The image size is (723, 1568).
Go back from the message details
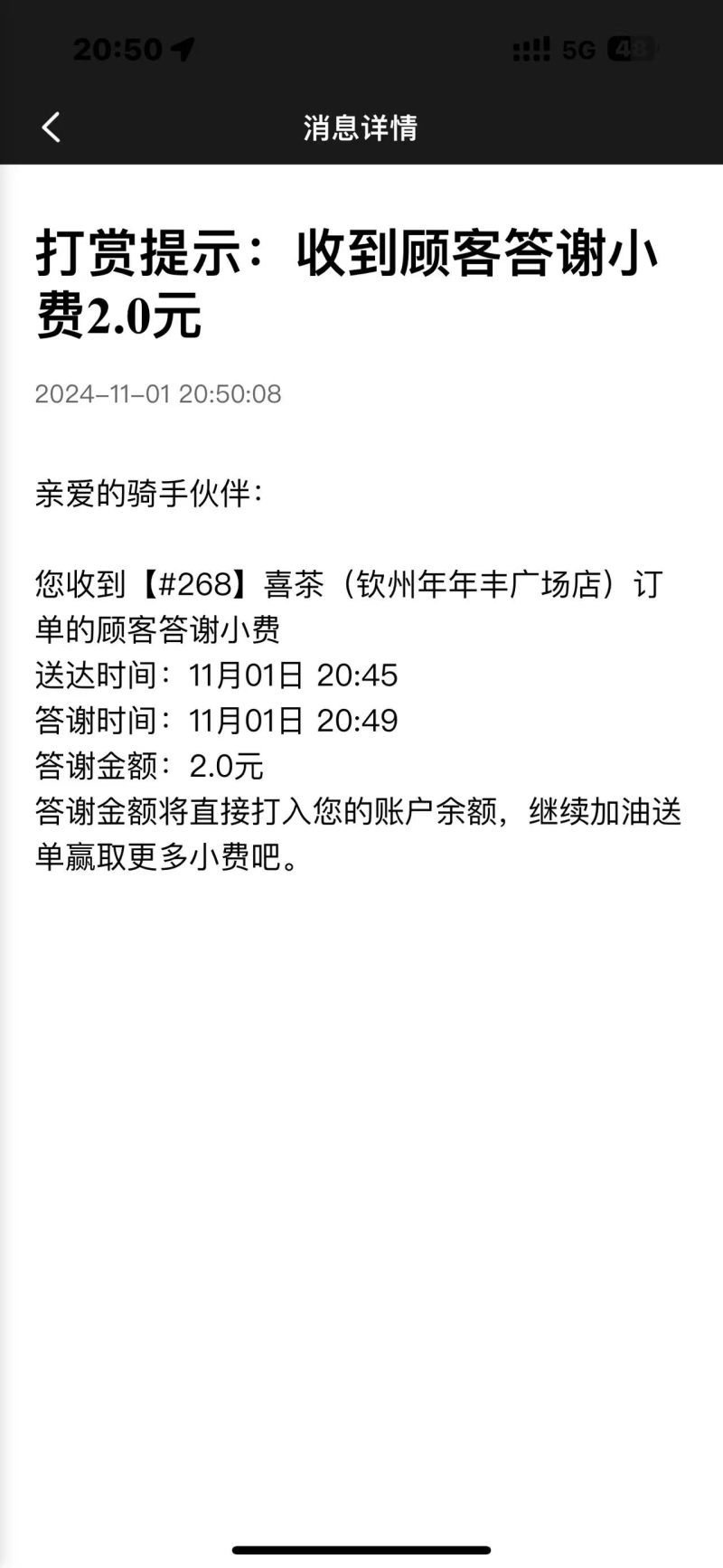(x=52, y=128)
